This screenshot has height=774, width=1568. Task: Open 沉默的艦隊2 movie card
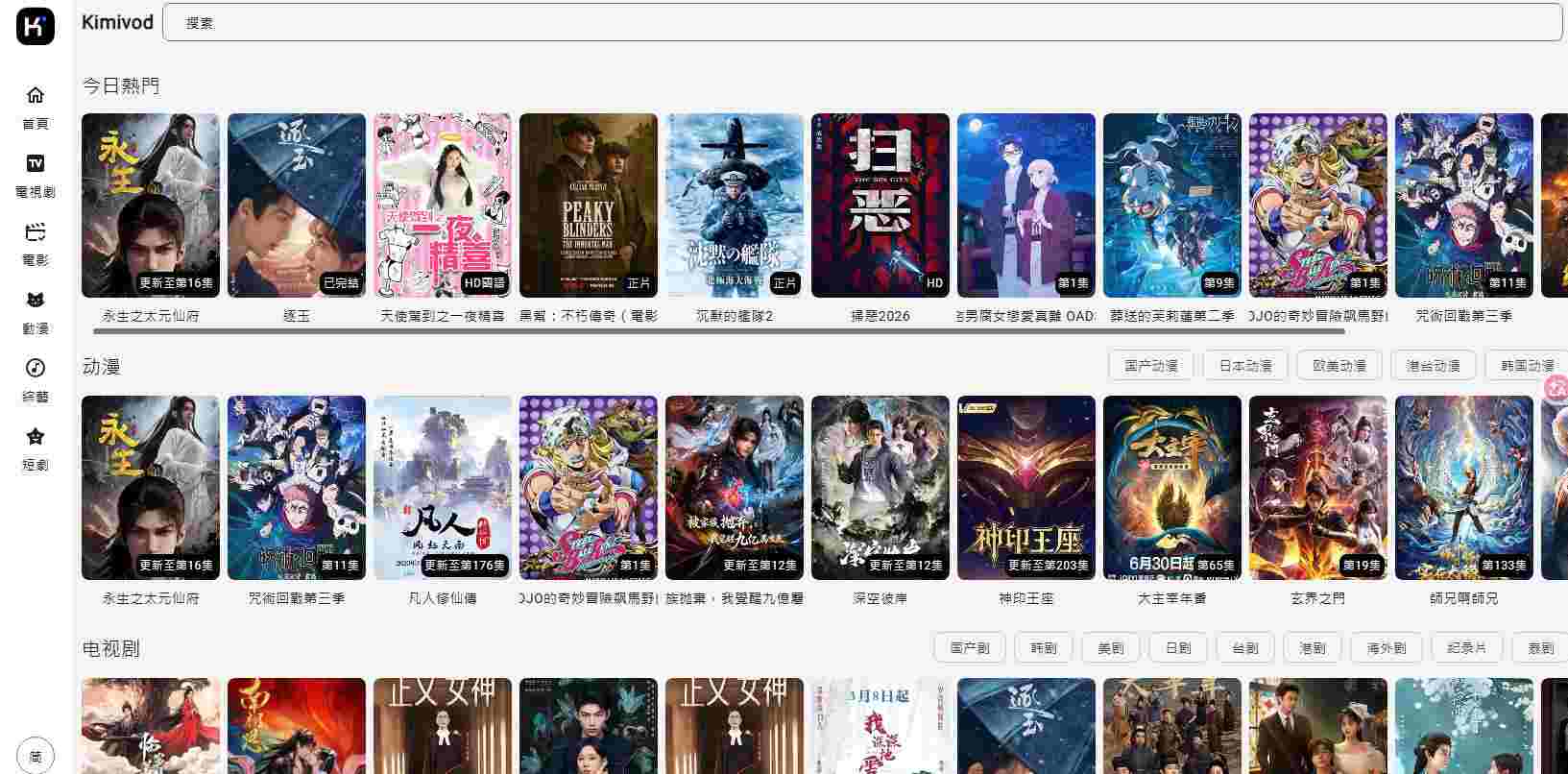coord(734,206)
